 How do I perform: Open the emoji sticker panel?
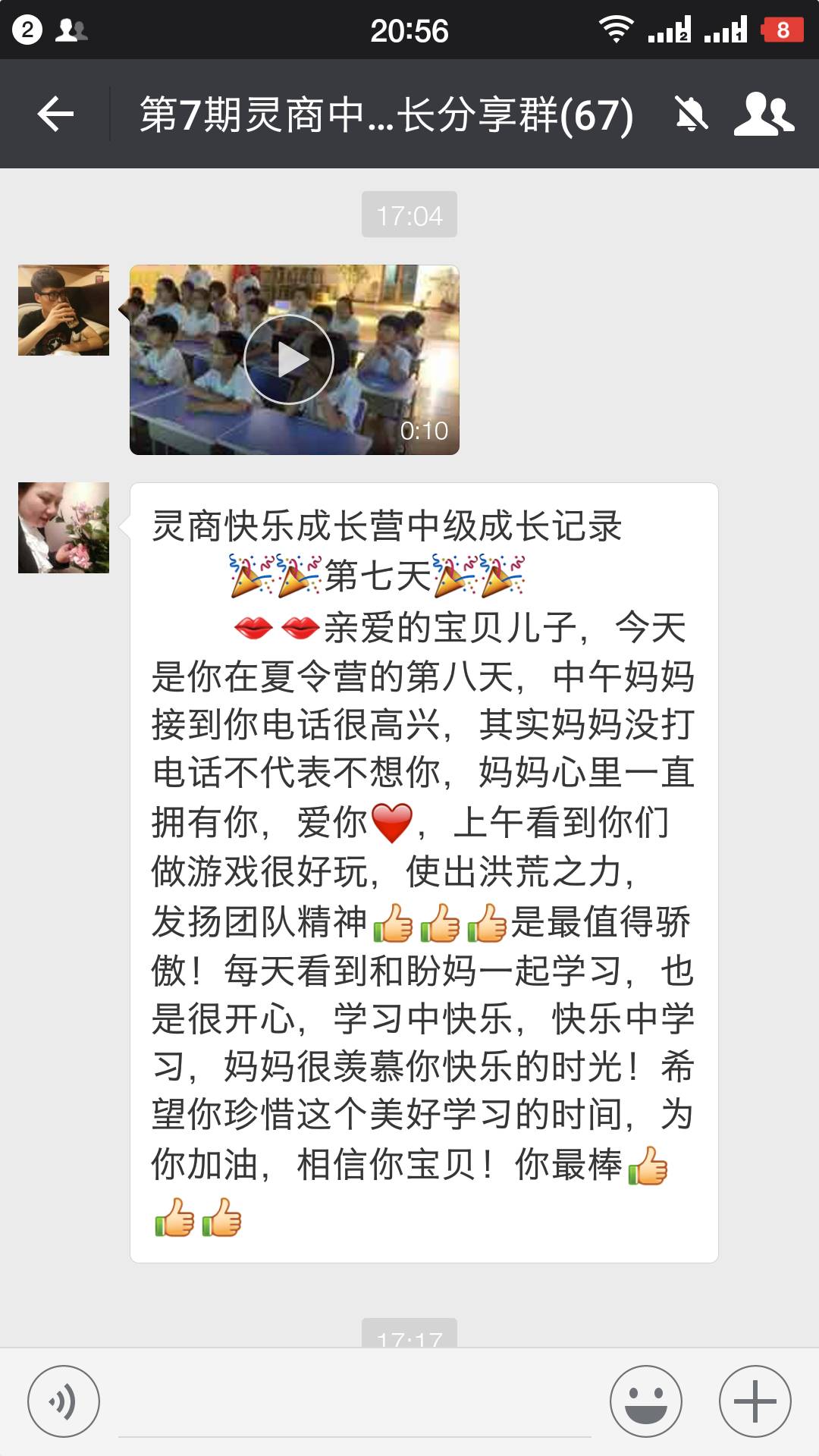(x=646, y=1401)
